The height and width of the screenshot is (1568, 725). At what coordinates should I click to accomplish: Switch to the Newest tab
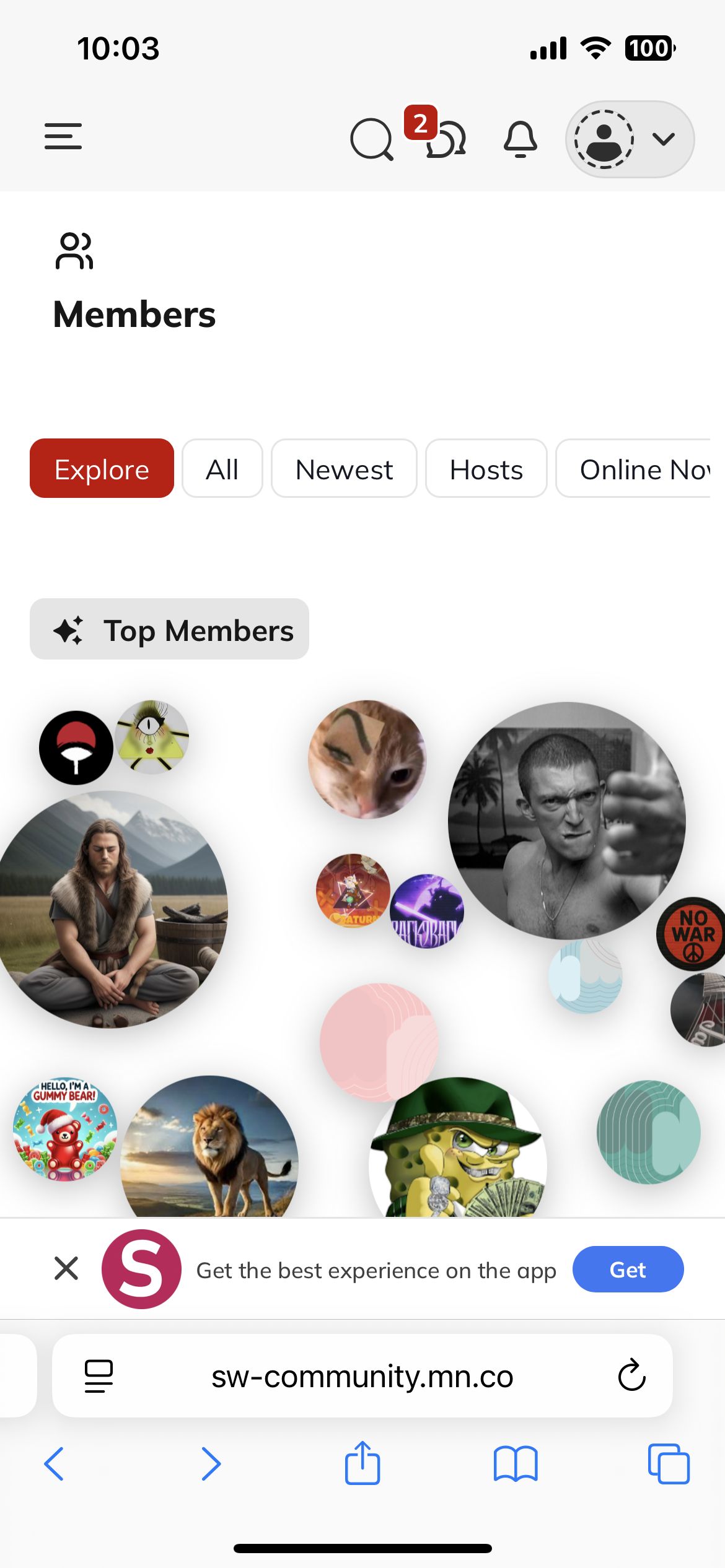pyautogui.click(x=344, y=469)
